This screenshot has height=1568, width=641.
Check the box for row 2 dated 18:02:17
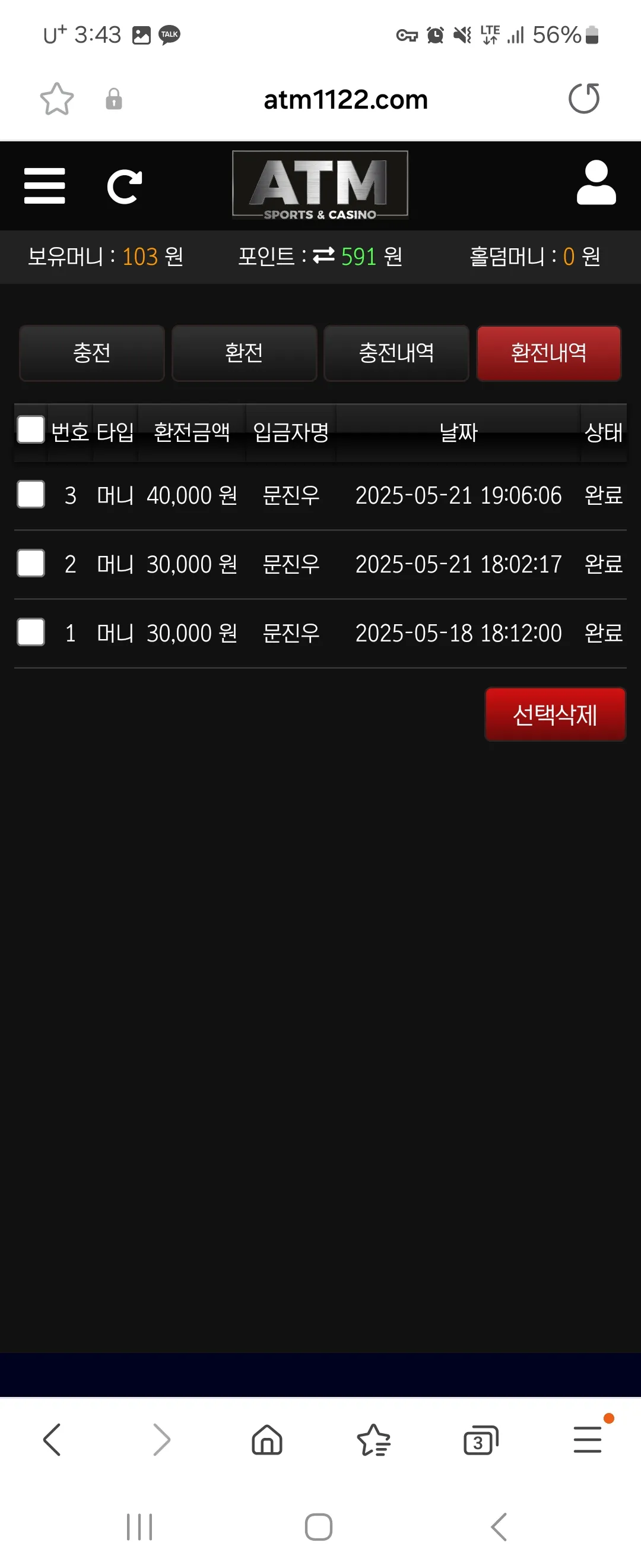[x=31, y=563]
